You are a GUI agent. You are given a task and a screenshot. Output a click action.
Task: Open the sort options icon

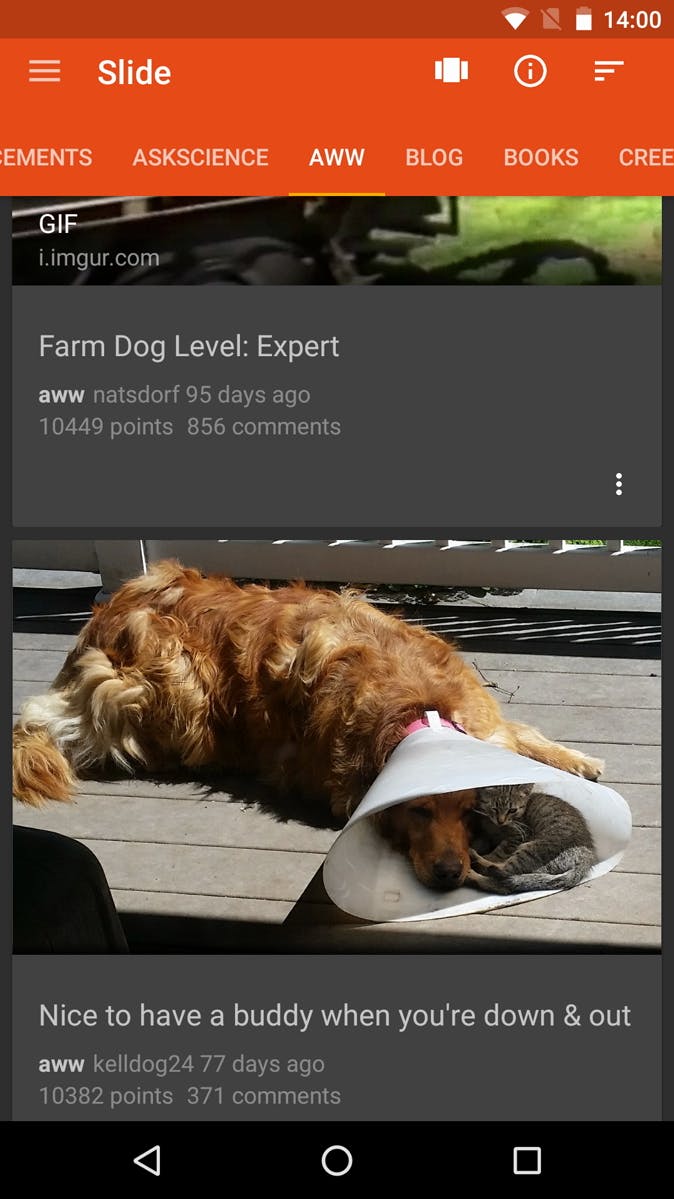(608, 71)
